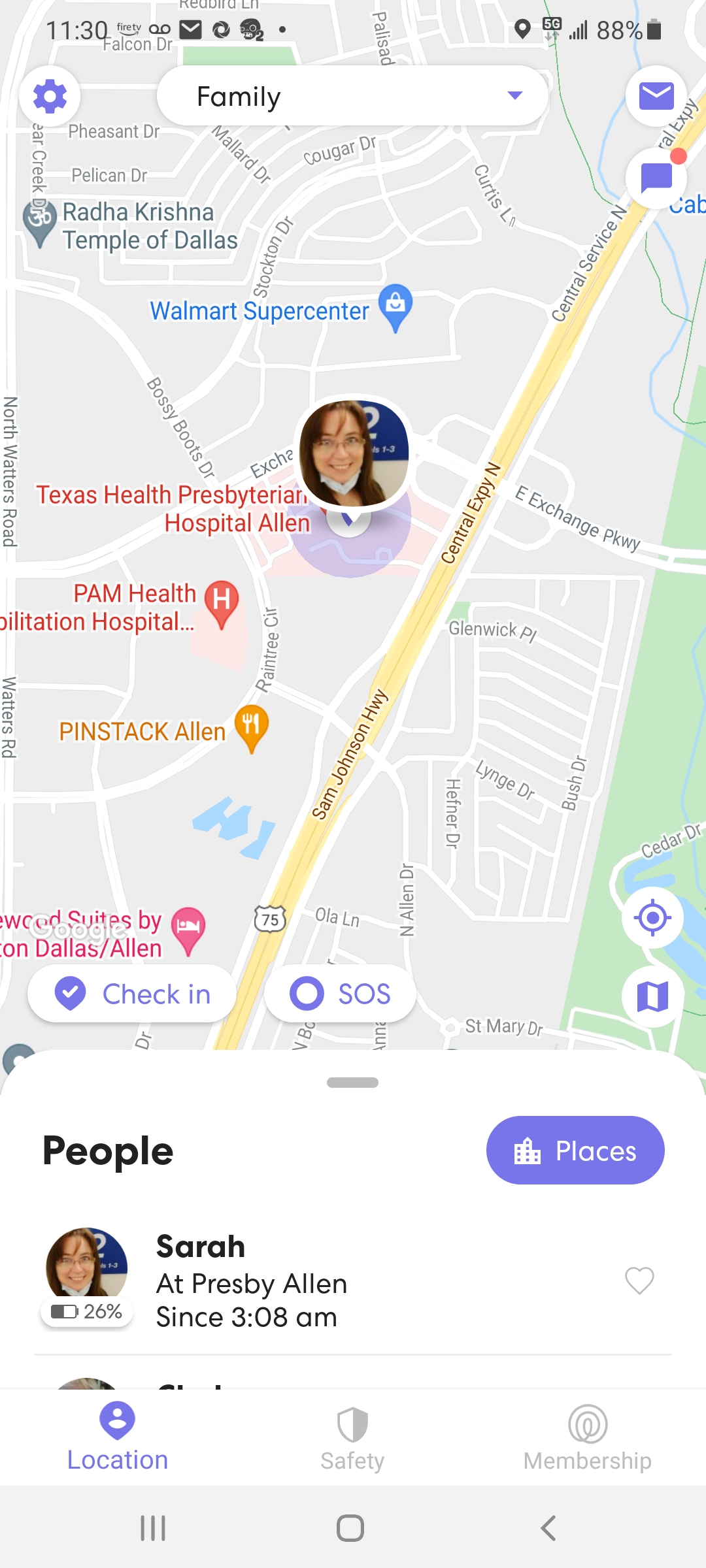
Task: Go back using the system back button
Action: (x=549, y=1528)
